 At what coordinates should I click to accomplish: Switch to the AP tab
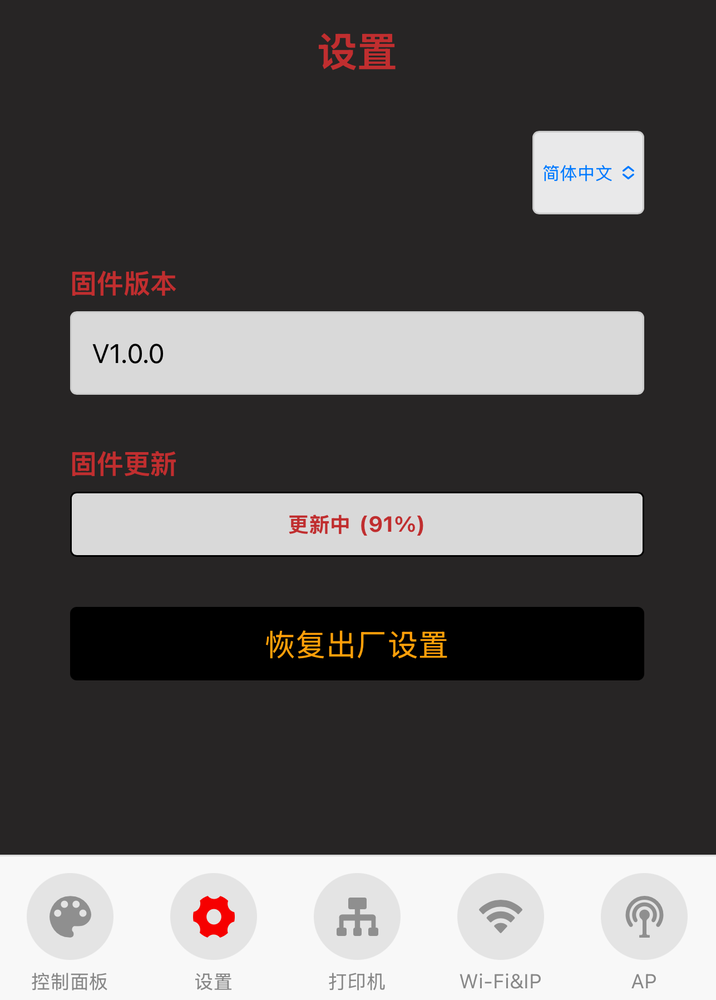pyautogui.click(x=644, y=930)
